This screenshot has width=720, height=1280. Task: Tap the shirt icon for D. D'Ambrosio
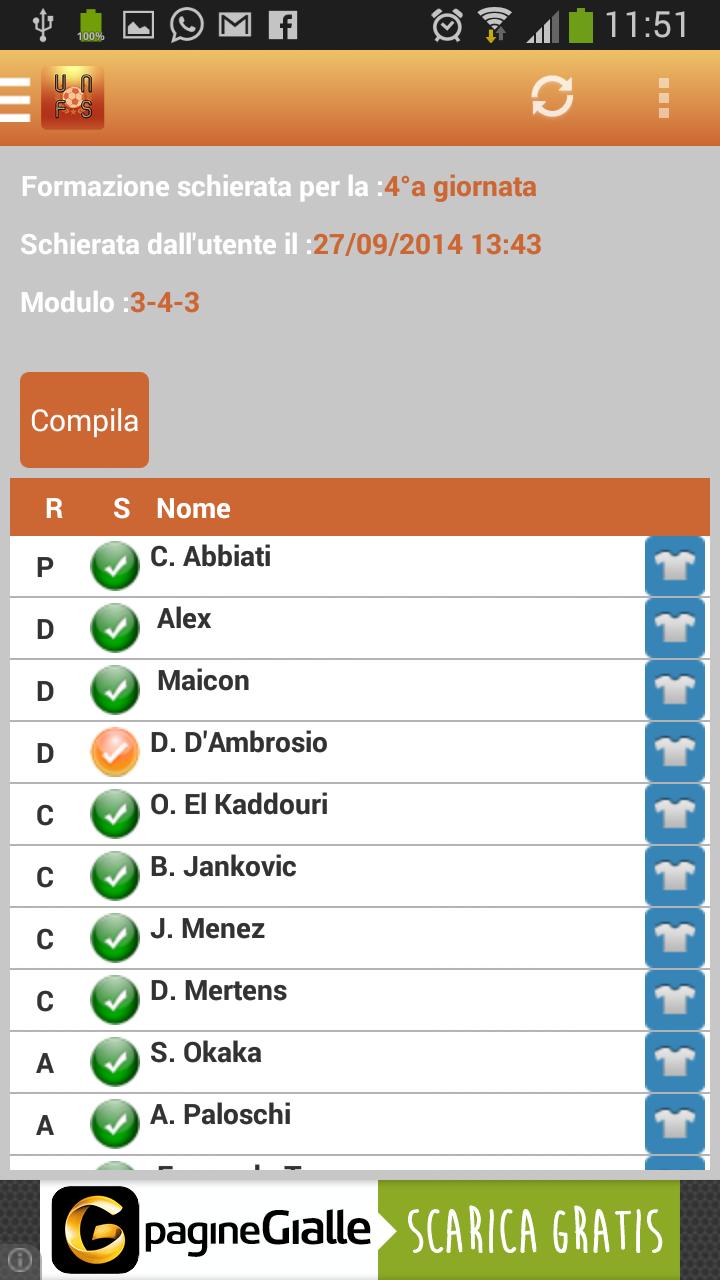click(675, 753)
